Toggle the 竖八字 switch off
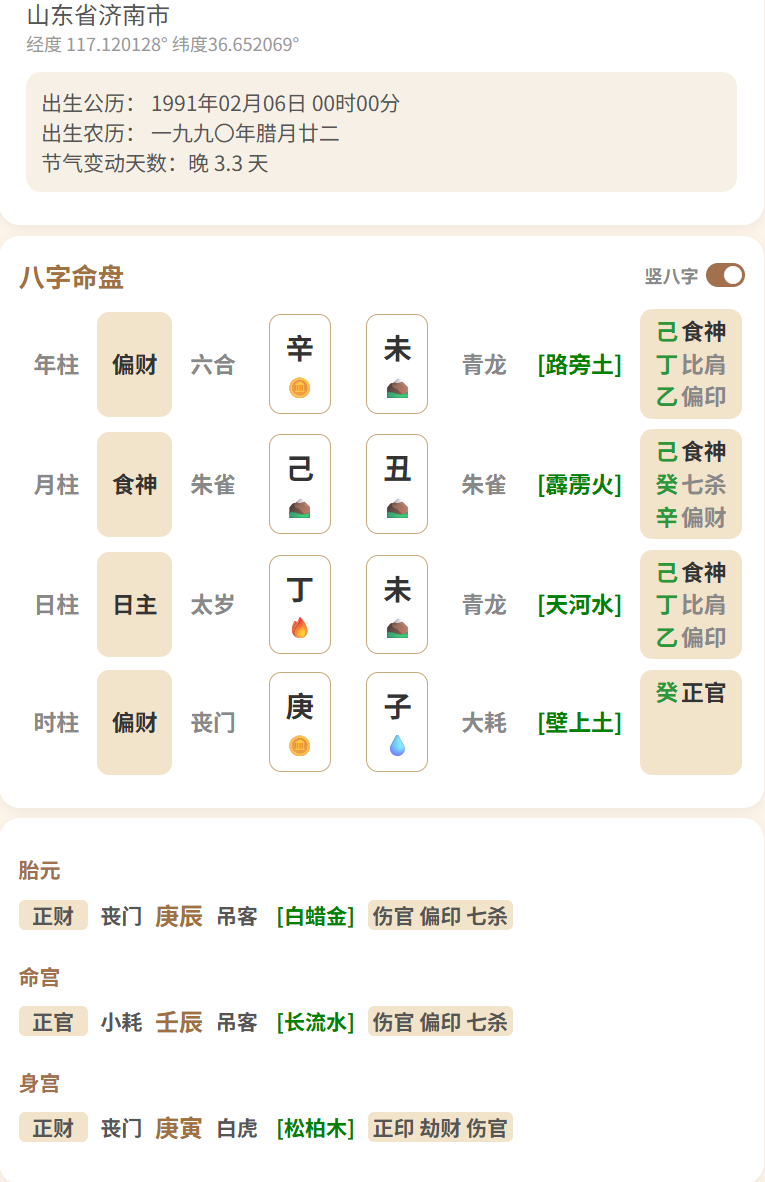This screenshot has height=1182, width=765. 725,275
